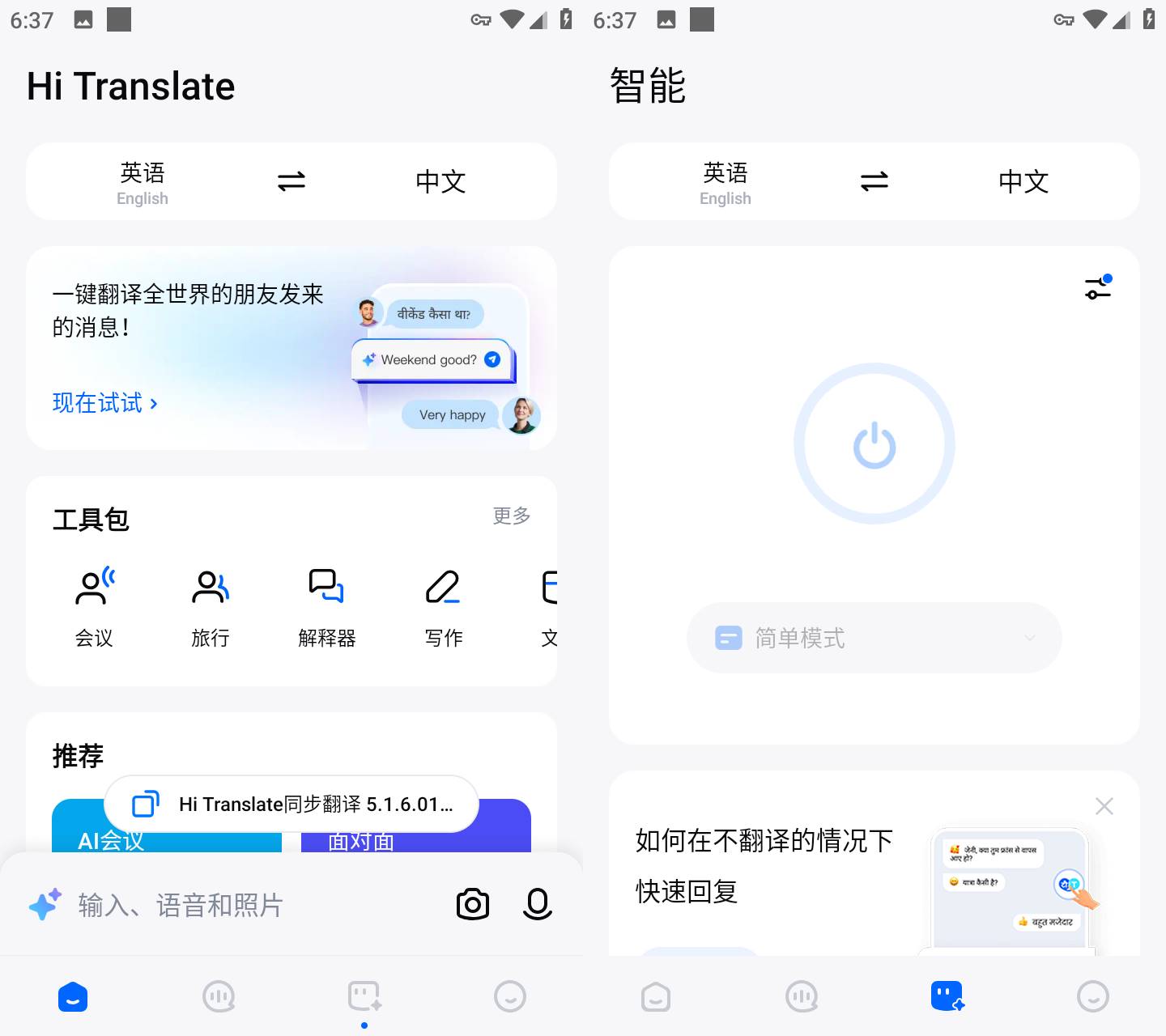This screenshot has height=1036, width=1166.
Task: Open the camera translation icon
Action: (473, 904)
